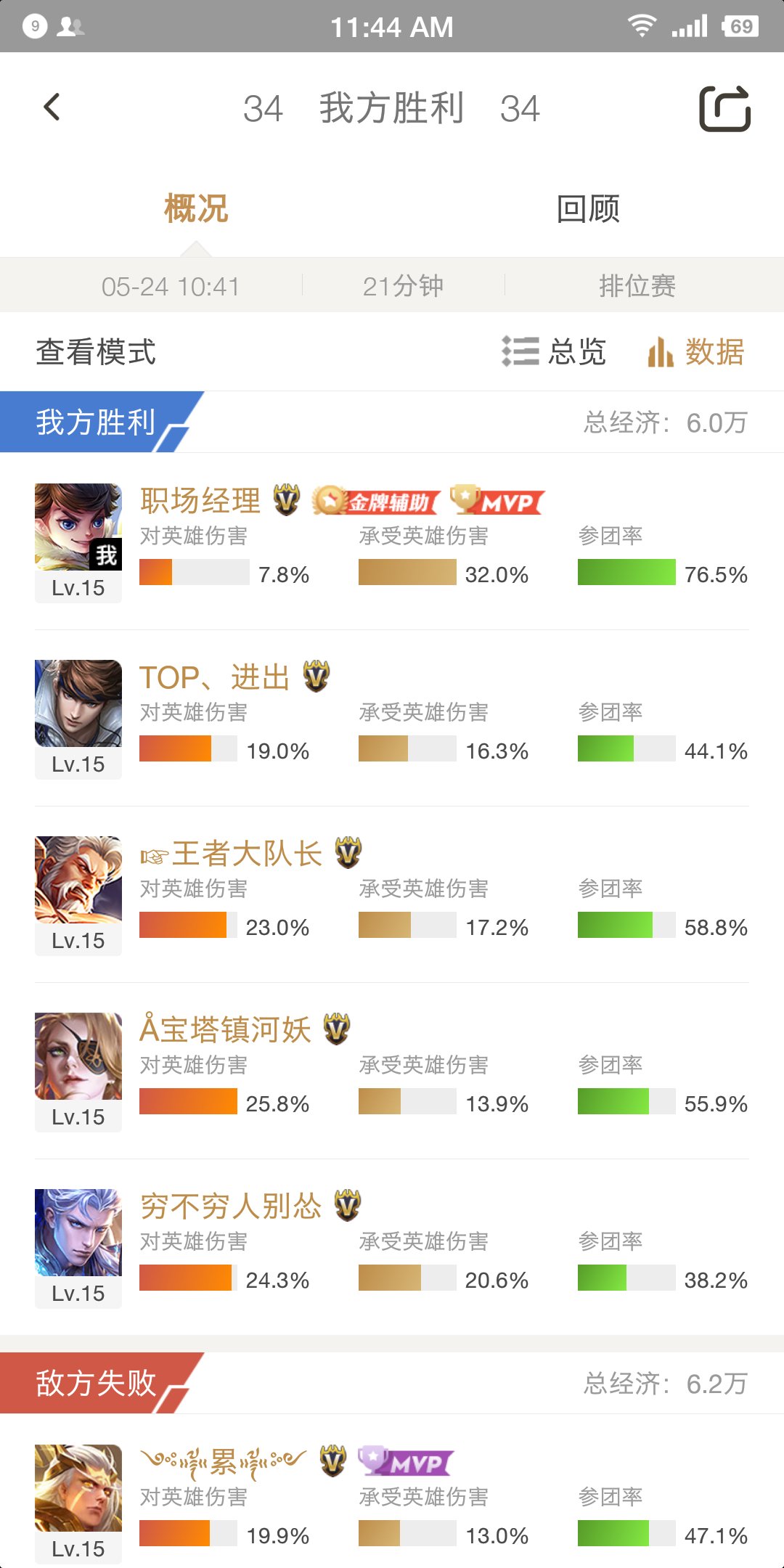Share this match result
The height and width of the screenshot is (1568, 784).
[x=724, y=108]
